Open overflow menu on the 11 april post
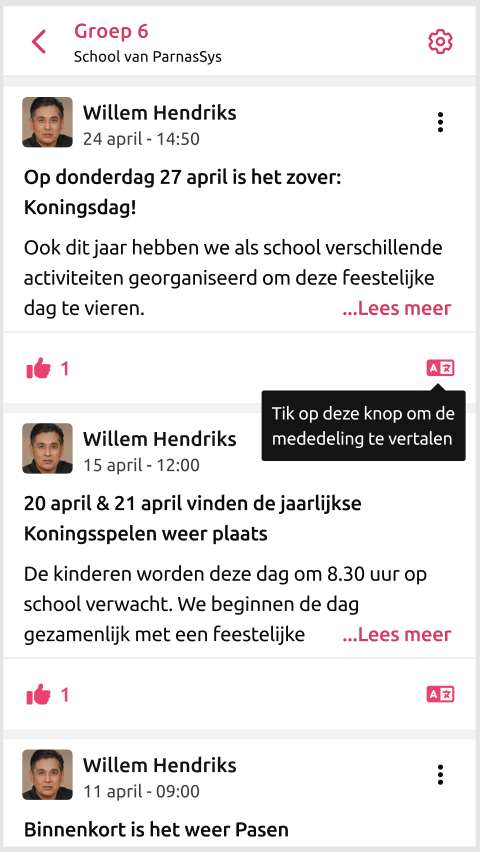The image size is (480, 852). pyautogui.click(x=440, y=774)
